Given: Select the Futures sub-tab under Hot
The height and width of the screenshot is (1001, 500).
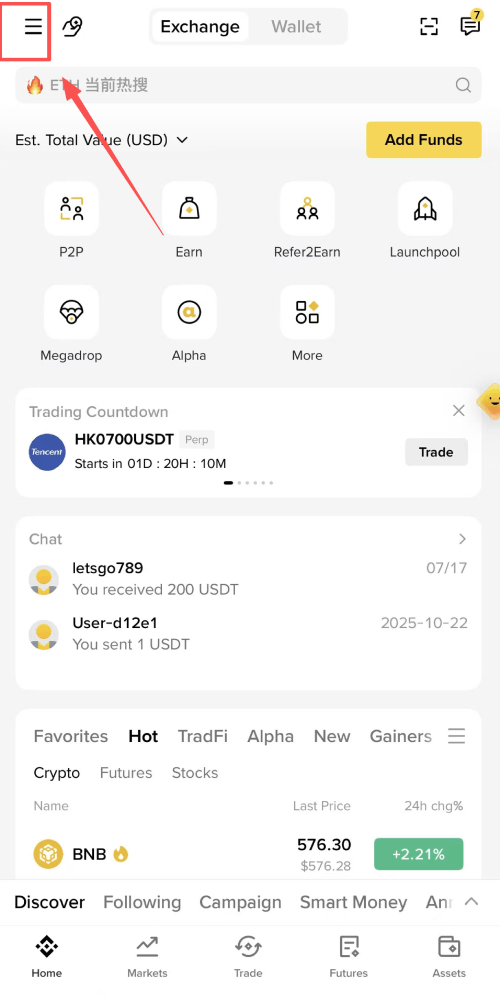Looking at the screenshot, I should pos(126,772).
